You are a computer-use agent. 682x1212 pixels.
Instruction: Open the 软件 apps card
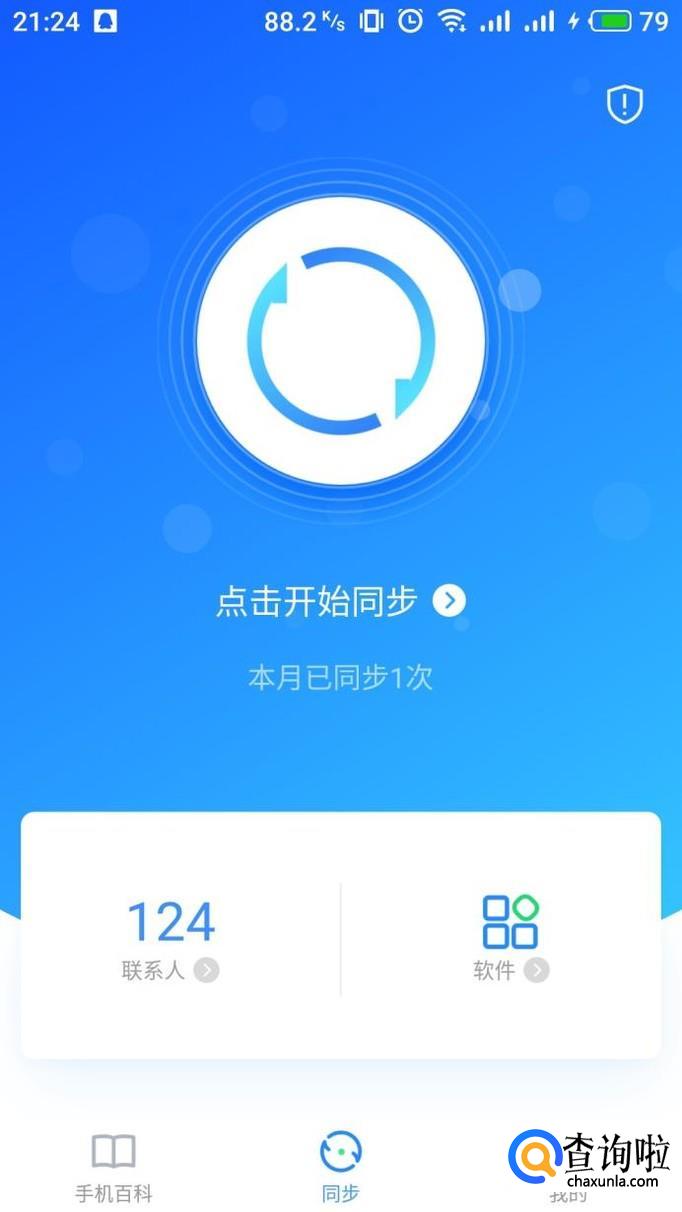tap(511, 938)
